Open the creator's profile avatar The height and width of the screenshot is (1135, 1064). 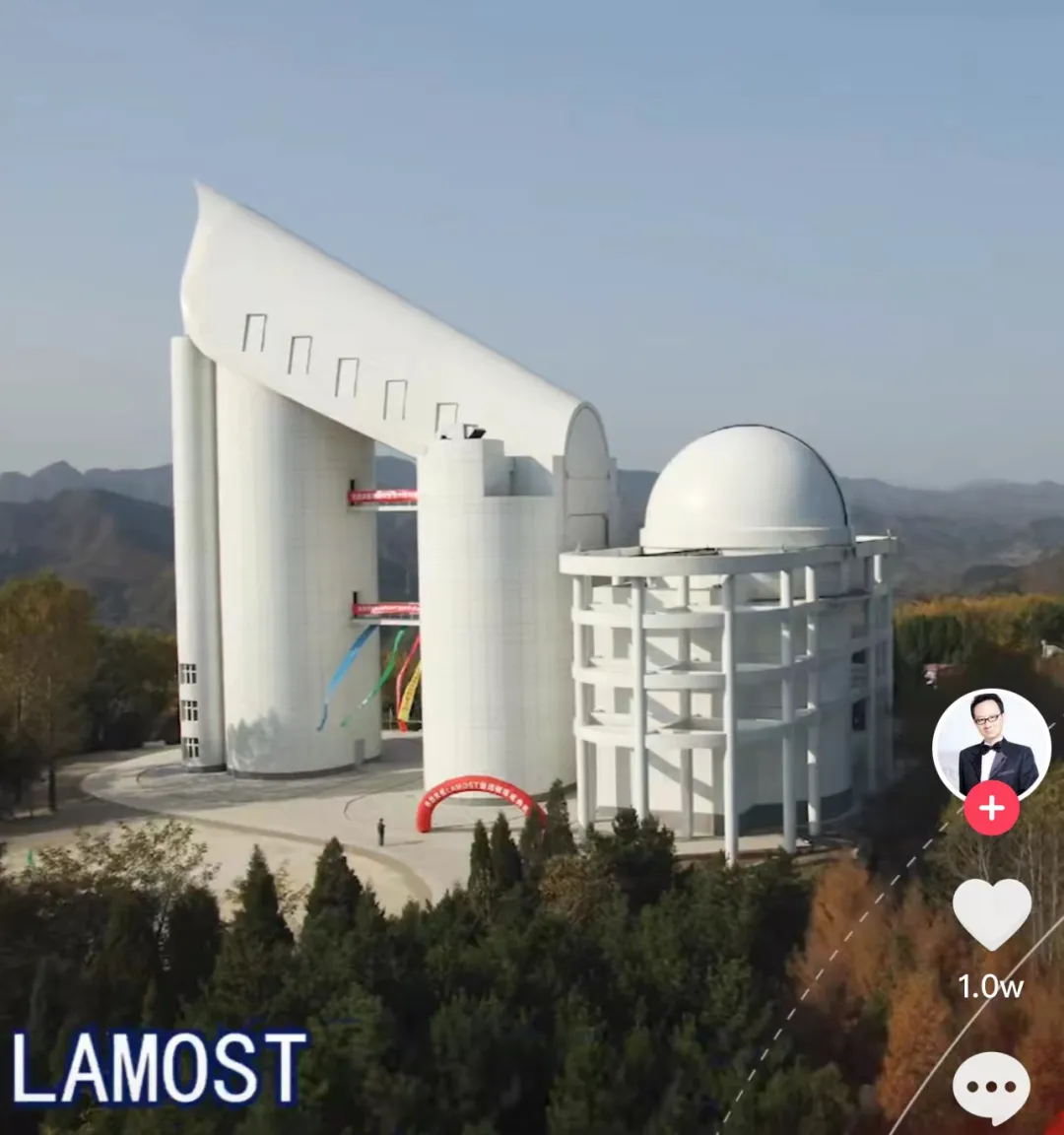pos(991,747)
